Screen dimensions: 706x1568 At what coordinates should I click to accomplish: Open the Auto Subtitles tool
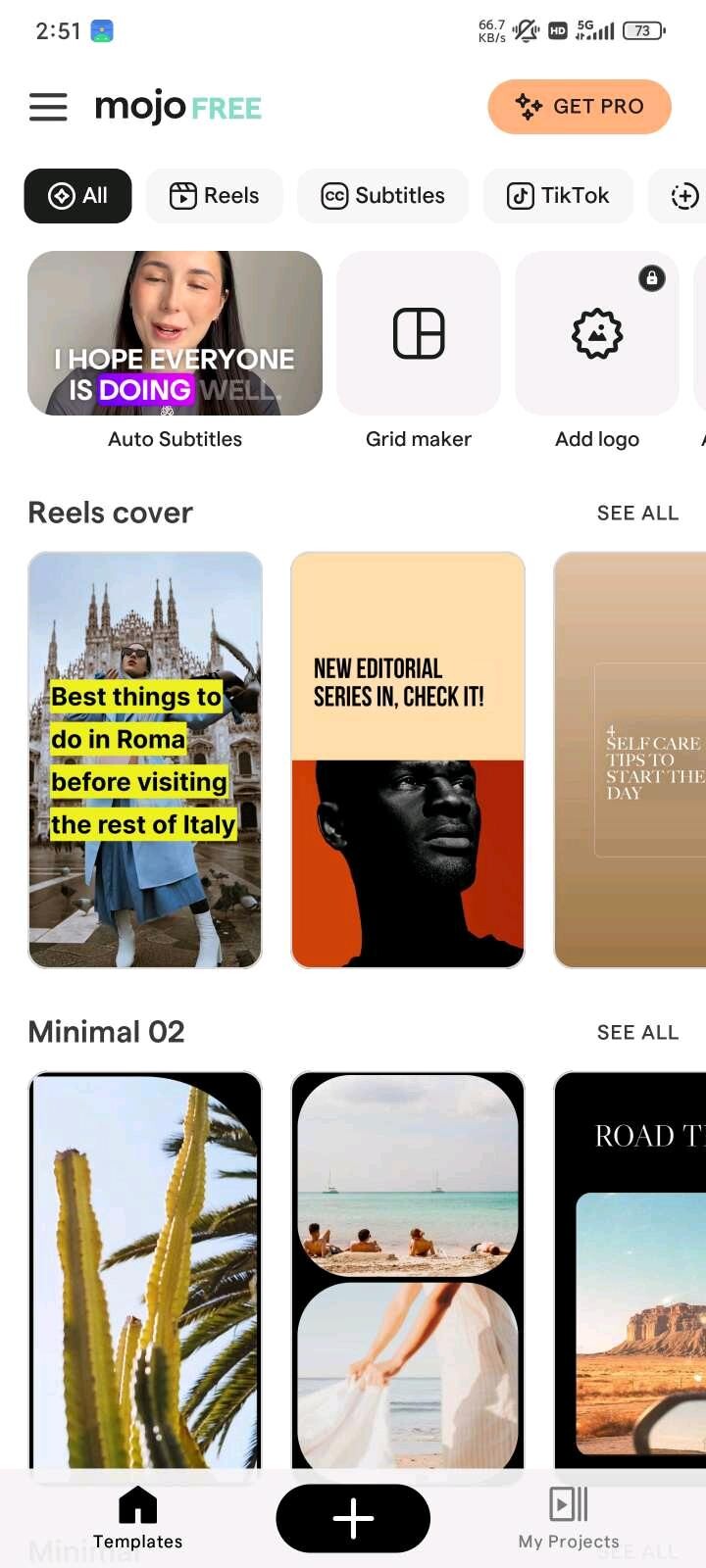[x=175, y=334]
